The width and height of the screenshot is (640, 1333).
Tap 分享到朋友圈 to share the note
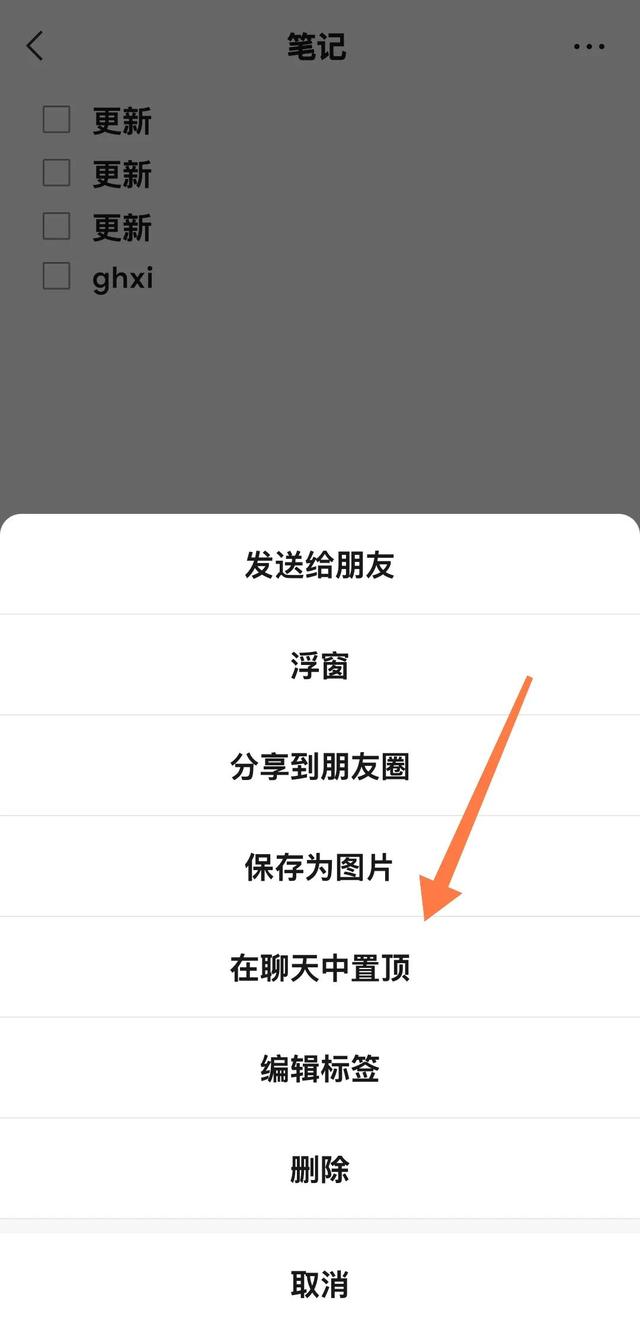pyautogui.click(x=320, y=767)
